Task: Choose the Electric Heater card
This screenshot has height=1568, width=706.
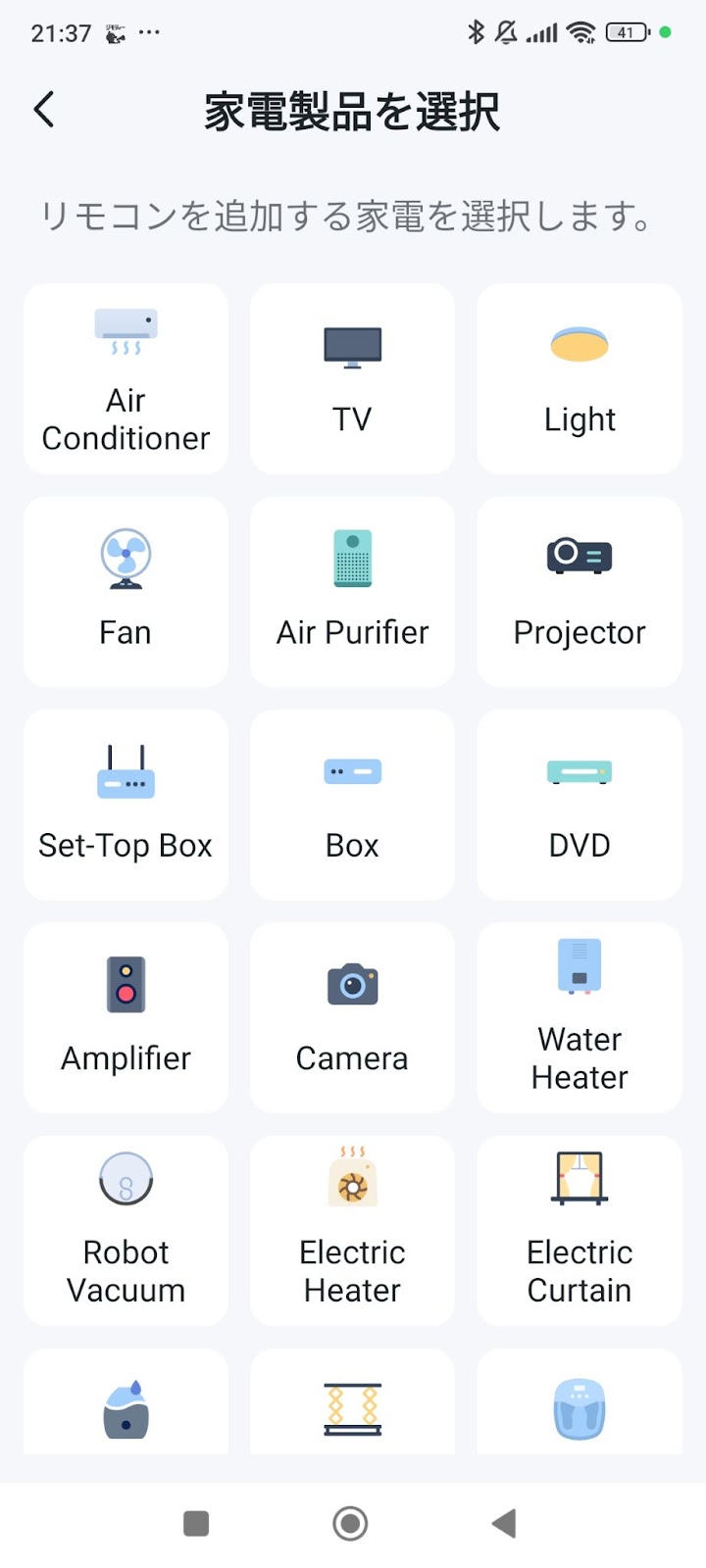Action: click(x=352, y=1231)
